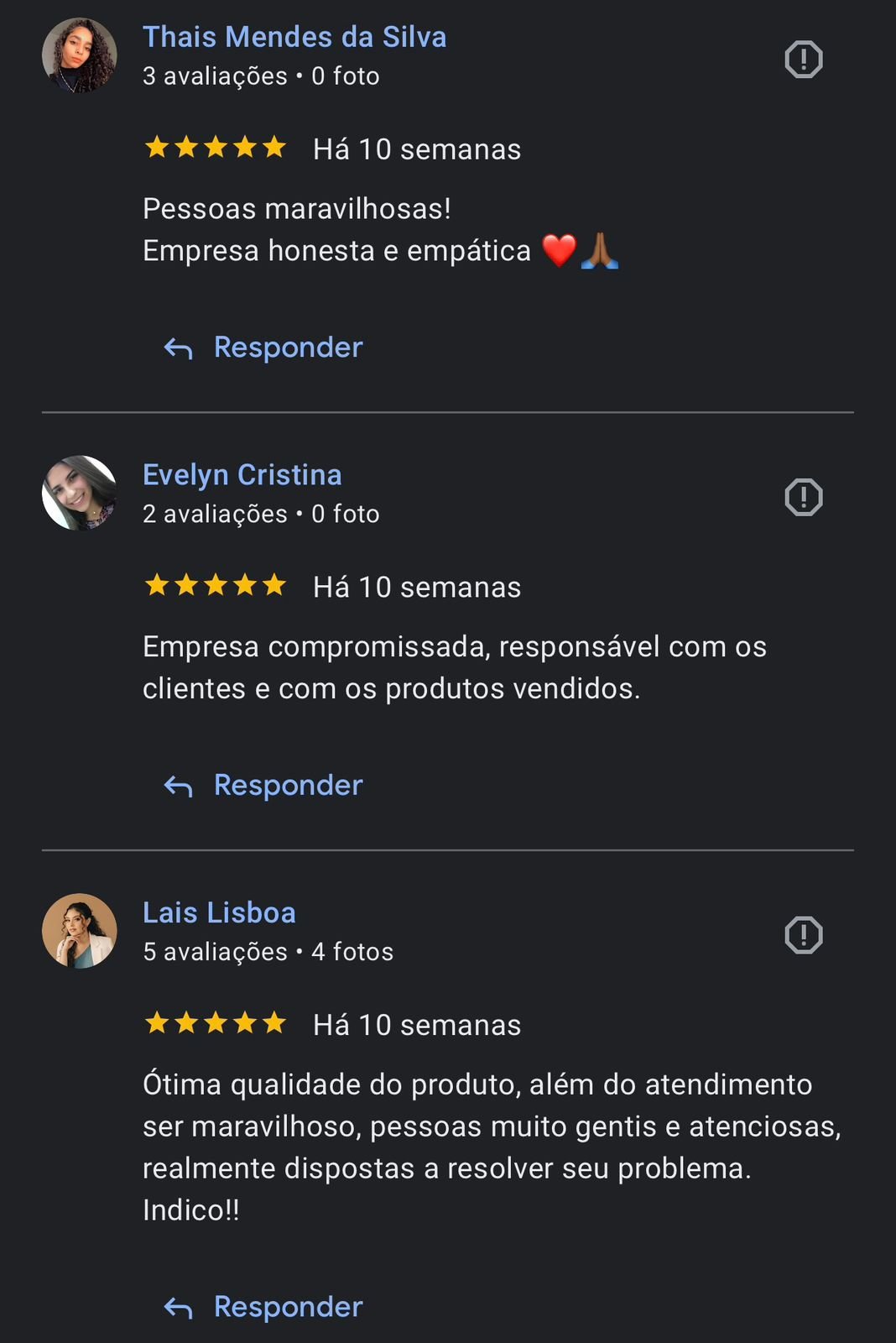This screenshot has height=1343, width=896.
Task: Tap Evelyn Cristina's avatar picture
Action: (x=80, y=494)
